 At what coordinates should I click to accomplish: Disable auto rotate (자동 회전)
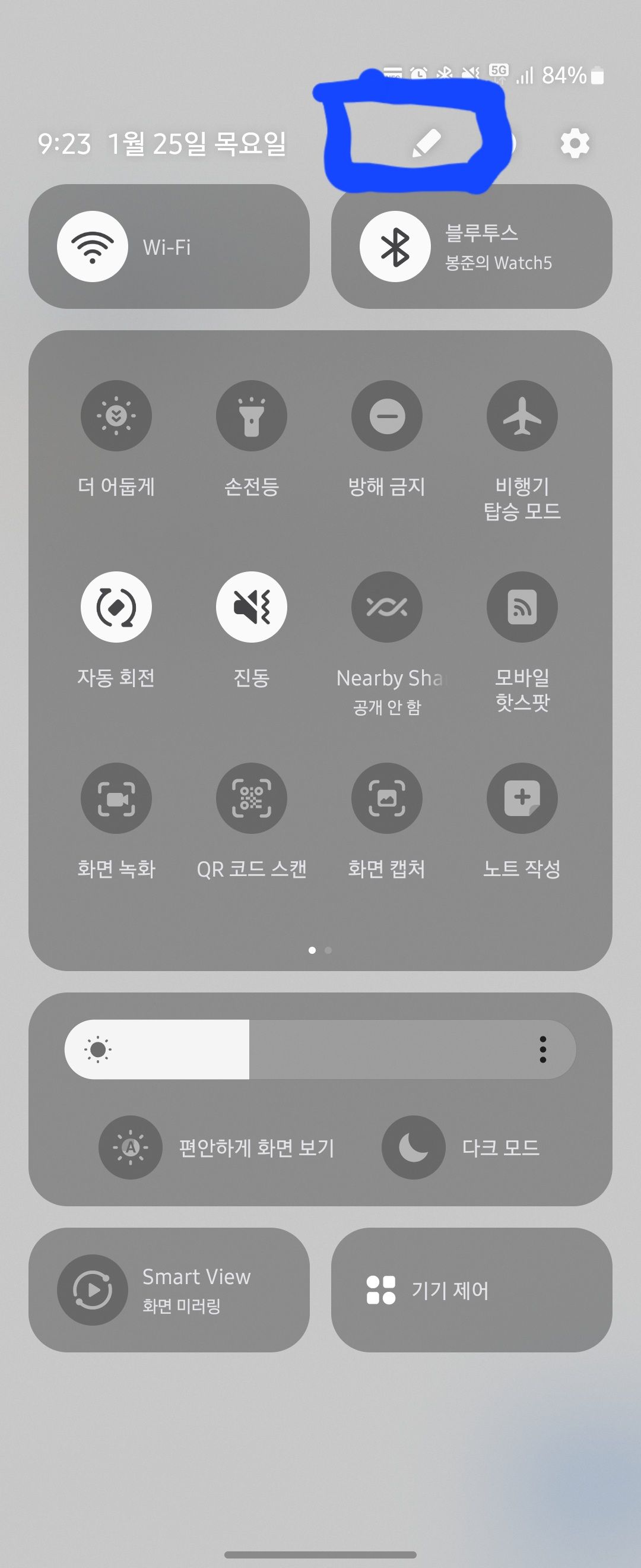[x=116, y=607]
